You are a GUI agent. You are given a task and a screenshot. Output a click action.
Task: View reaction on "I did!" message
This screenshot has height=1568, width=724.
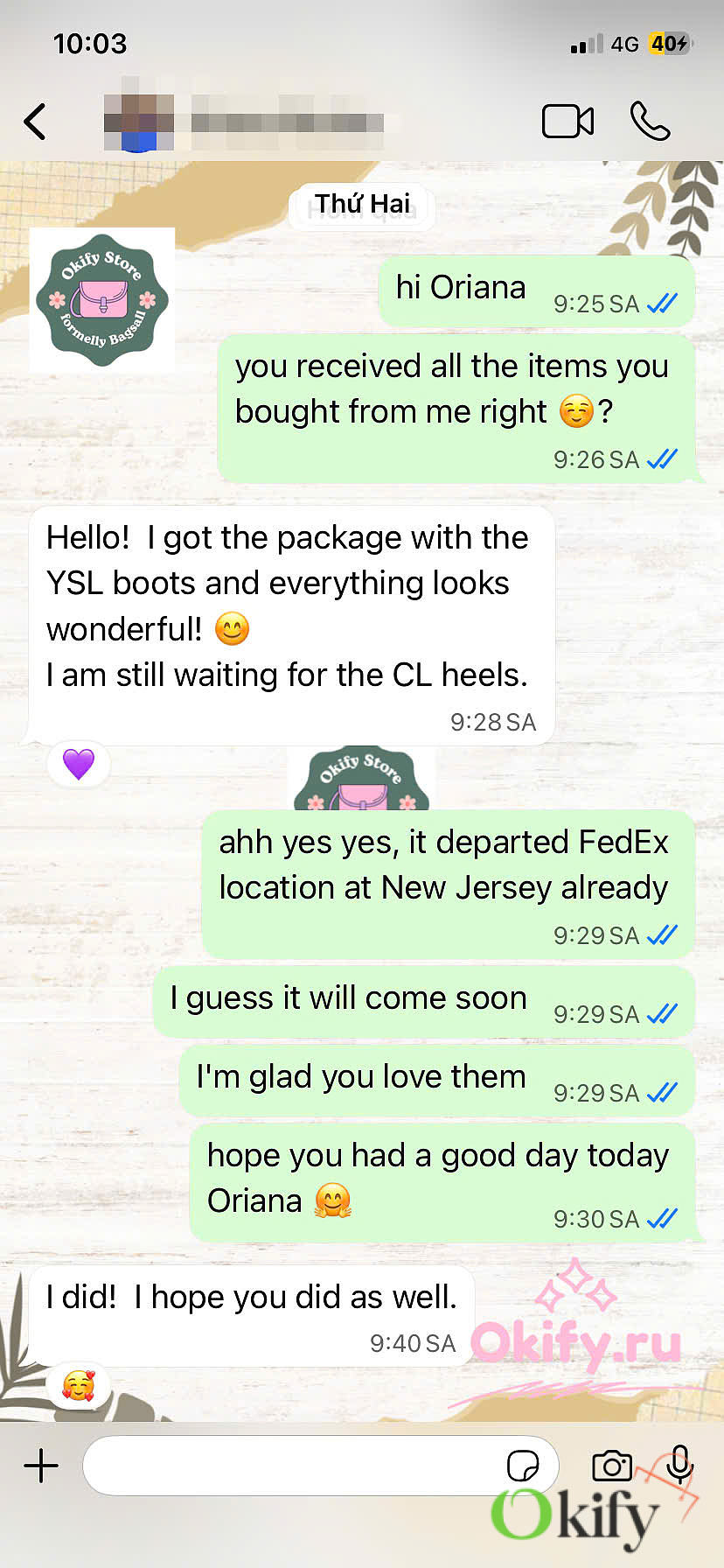tap(79, 1385)
